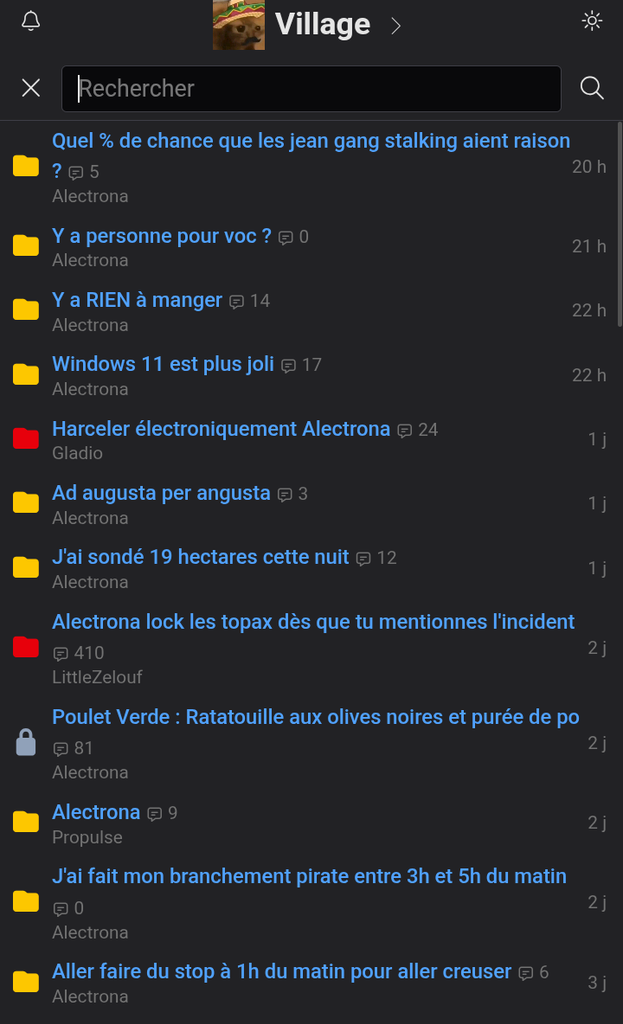Focus the Rechercher search field
The width and height of the screenshot is (623, 1024).
pyautogui.click(x=311, y=88)
